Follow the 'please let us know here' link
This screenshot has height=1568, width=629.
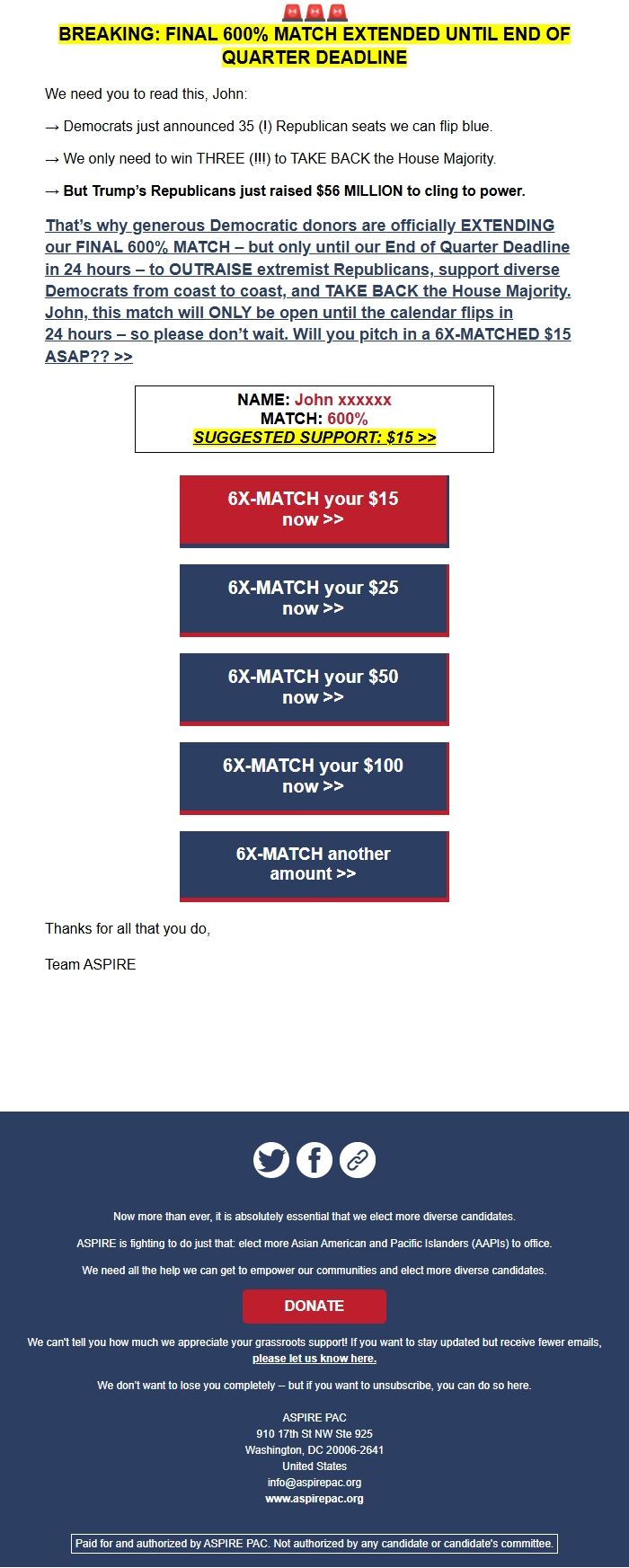pyautogui.click(x=314, y=1359)
